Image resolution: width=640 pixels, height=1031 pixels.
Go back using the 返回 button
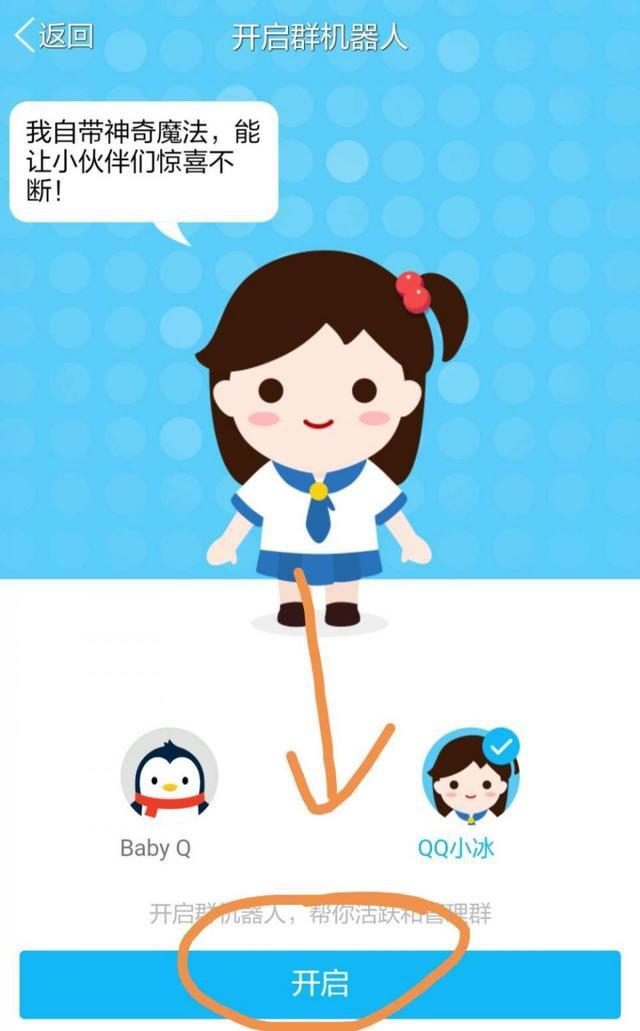[x=54, y=36]
